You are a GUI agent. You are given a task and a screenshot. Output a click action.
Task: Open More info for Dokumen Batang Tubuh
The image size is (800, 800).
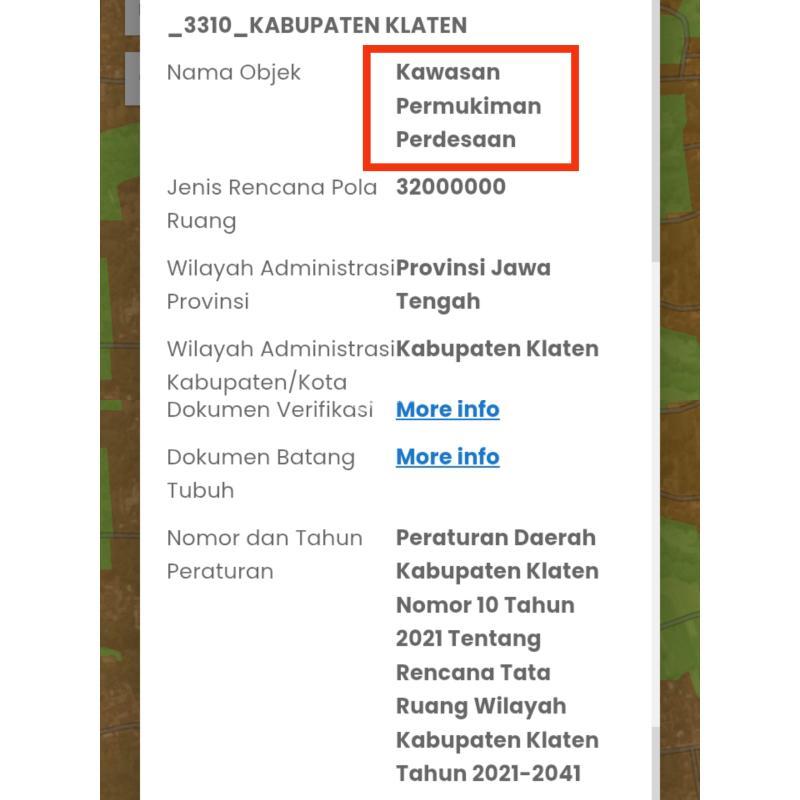coord(447,457)
